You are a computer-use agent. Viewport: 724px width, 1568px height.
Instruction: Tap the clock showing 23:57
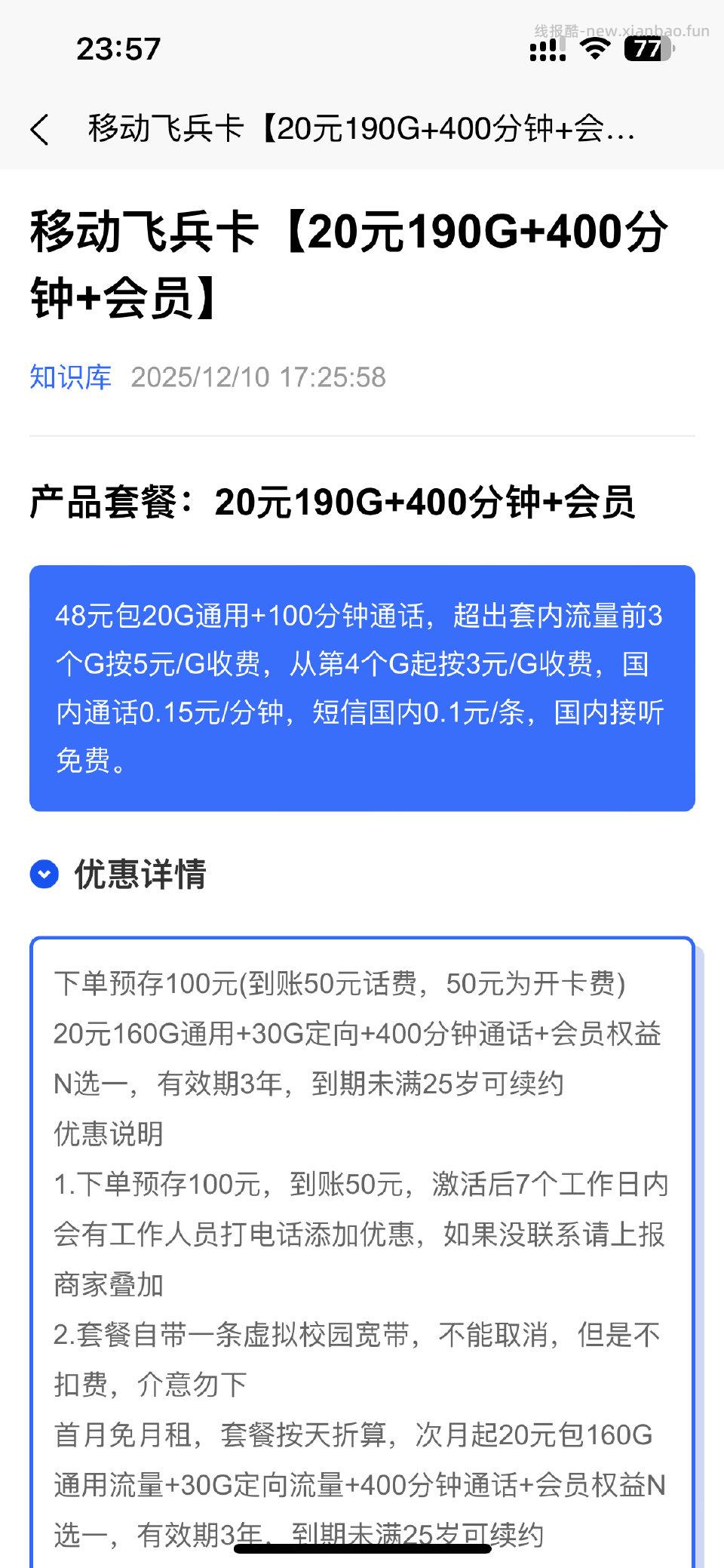pyautogui.click(x=118, y=49)
